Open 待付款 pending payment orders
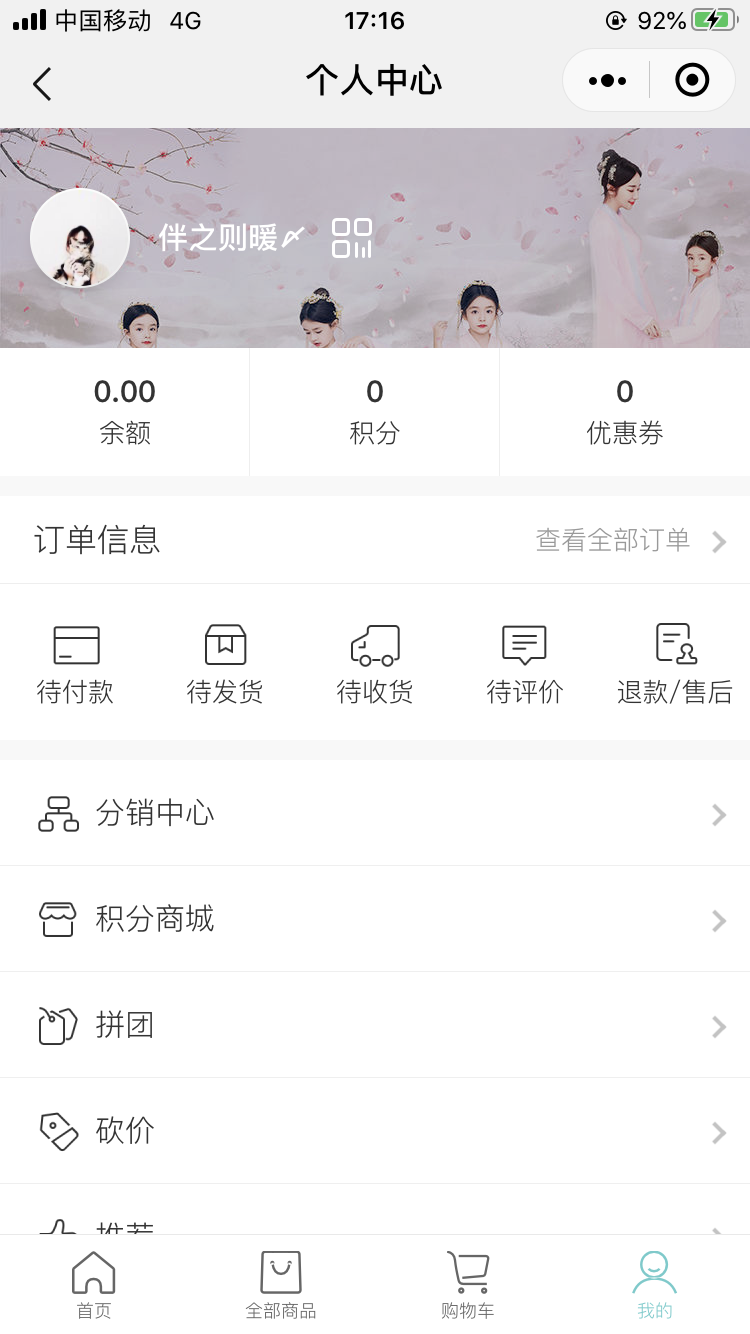This screenshot has width=750, height=1334. 76,664
